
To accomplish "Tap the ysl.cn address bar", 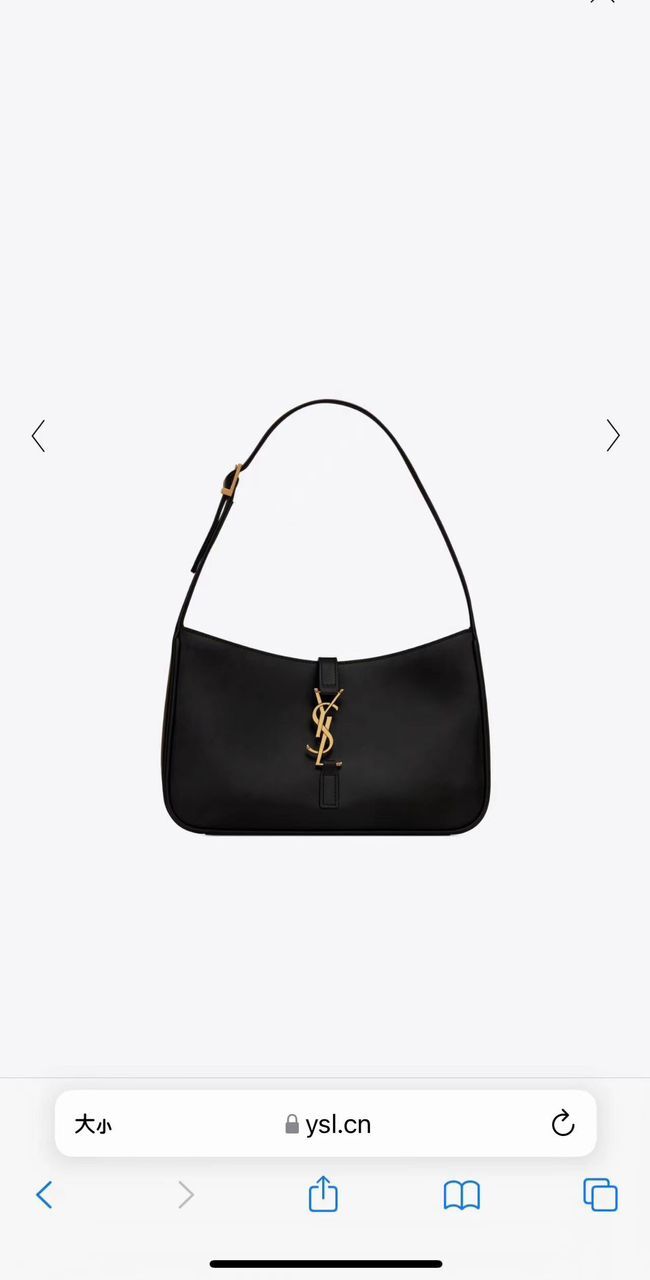I will [x=328, y=1124].
